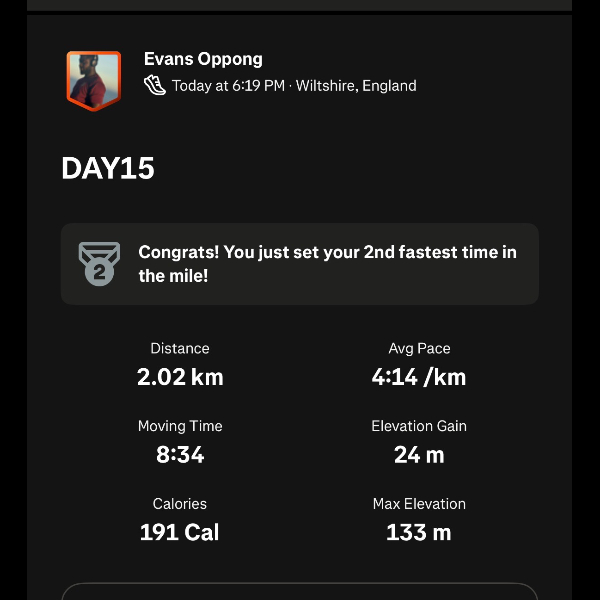Tap the Evans Oppong athlete name
This screenshot has height=600, width=600.
[x=203, y=59]
